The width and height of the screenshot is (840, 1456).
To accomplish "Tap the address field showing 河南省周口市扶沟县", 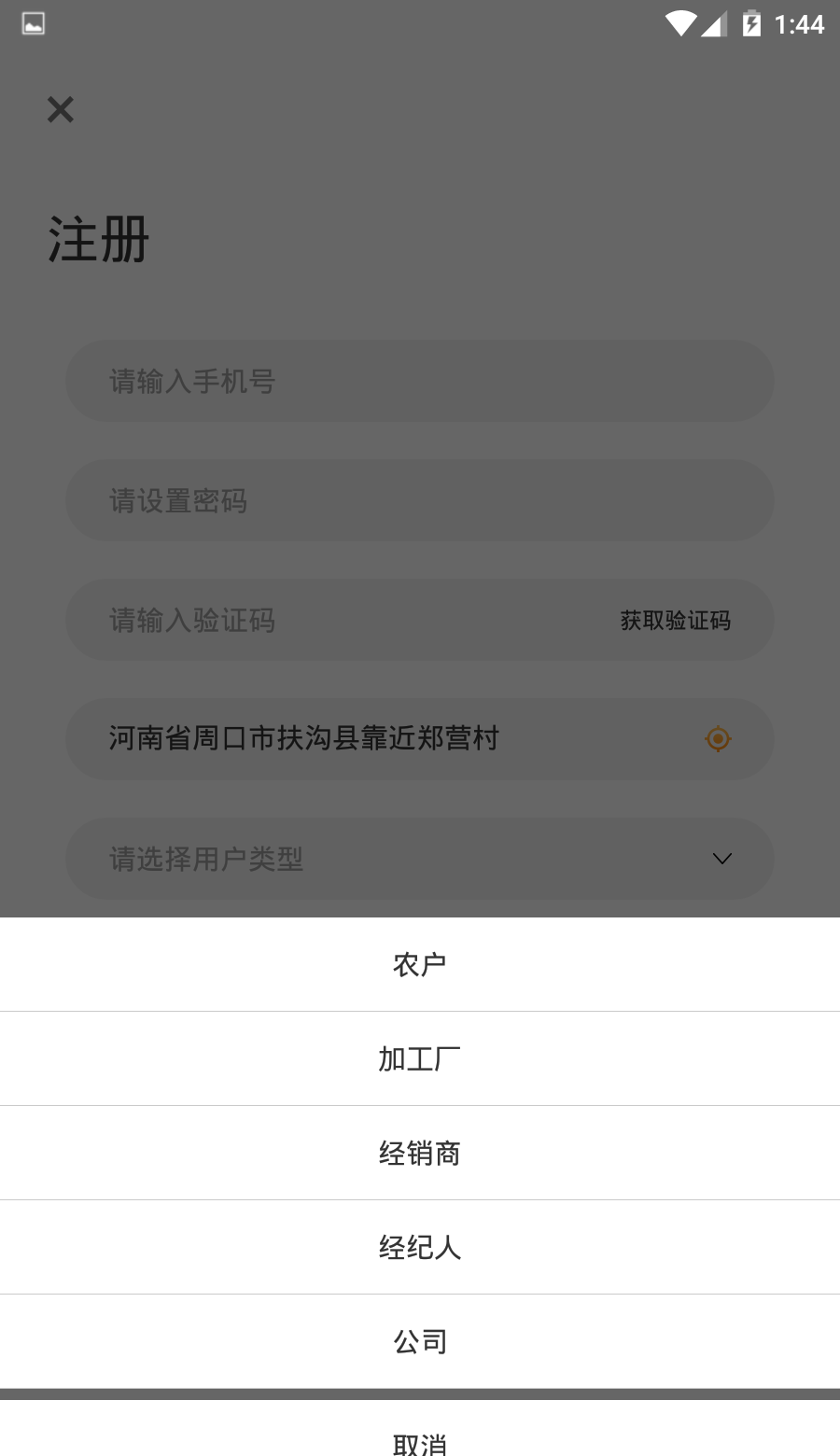I will point(373,739).
